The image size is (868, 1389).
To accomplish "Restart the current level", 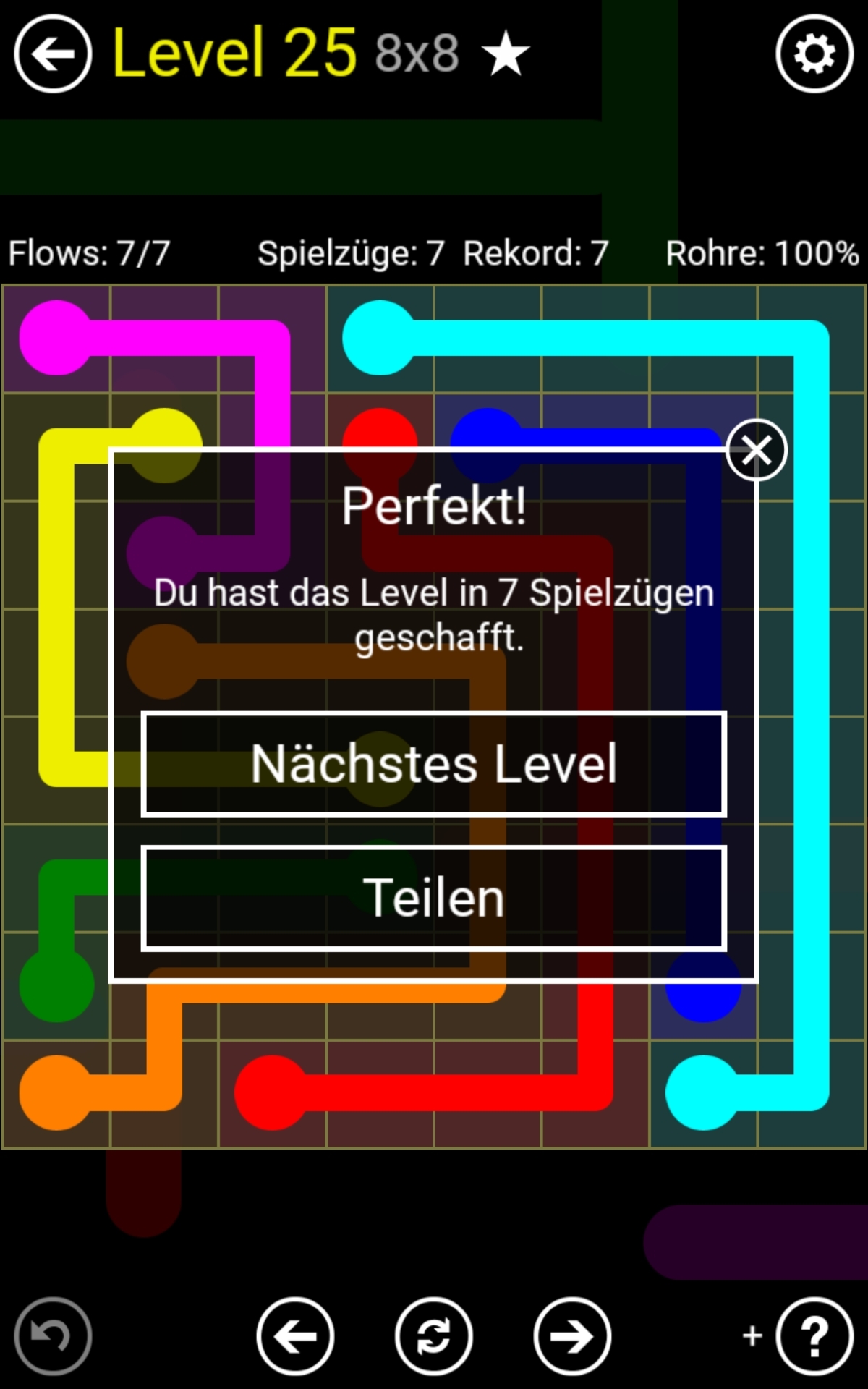I will pyautogui.click(x=434, y=1336).
